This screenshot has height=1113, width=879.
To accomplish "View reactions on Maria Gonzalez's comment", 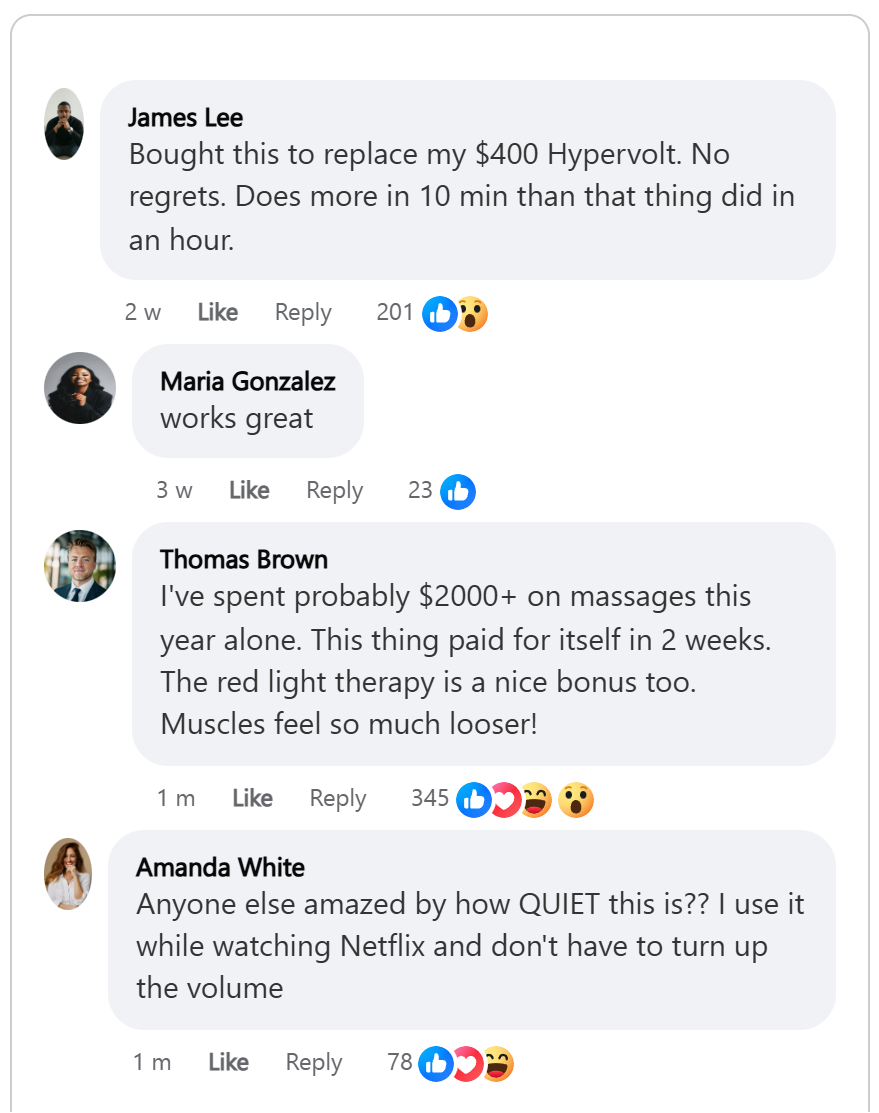I will 441,491.
